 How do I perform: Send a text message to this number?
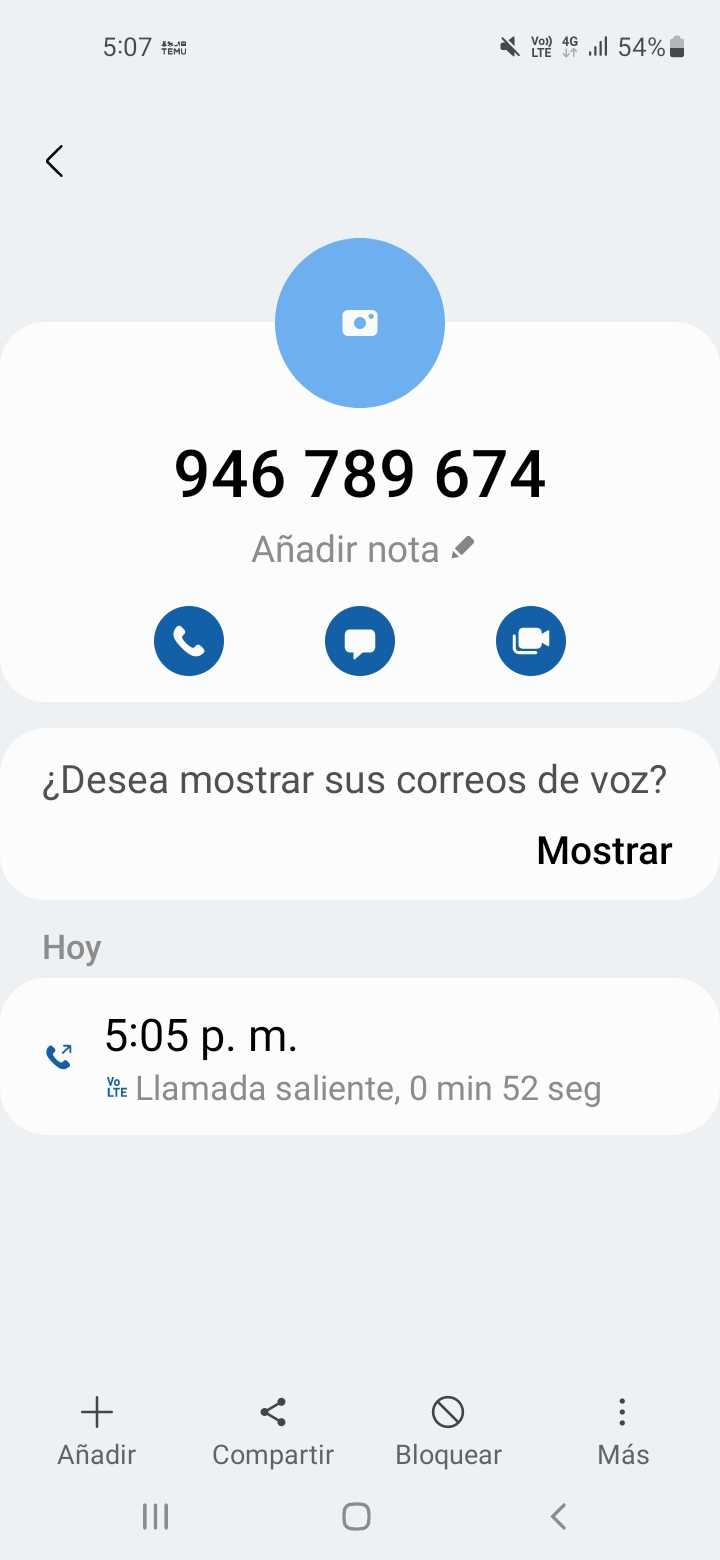360,641
